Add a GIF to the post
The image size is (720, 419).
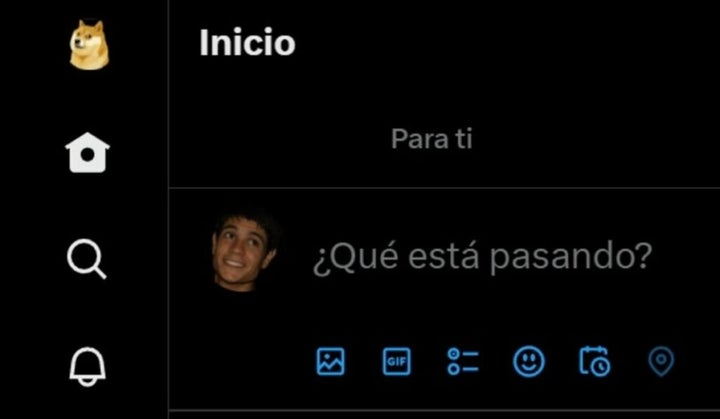(x=397, y=361)
